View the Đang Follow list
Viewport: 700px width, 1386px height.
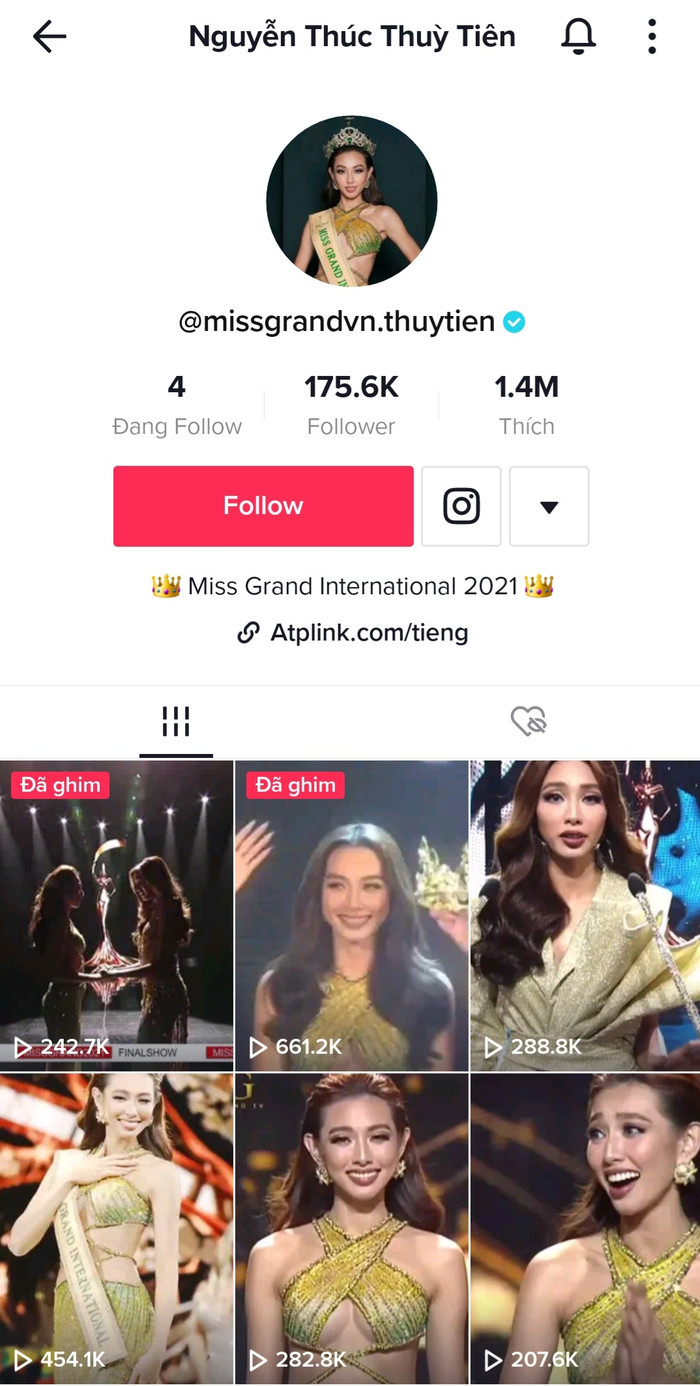[x=177, y=405]
